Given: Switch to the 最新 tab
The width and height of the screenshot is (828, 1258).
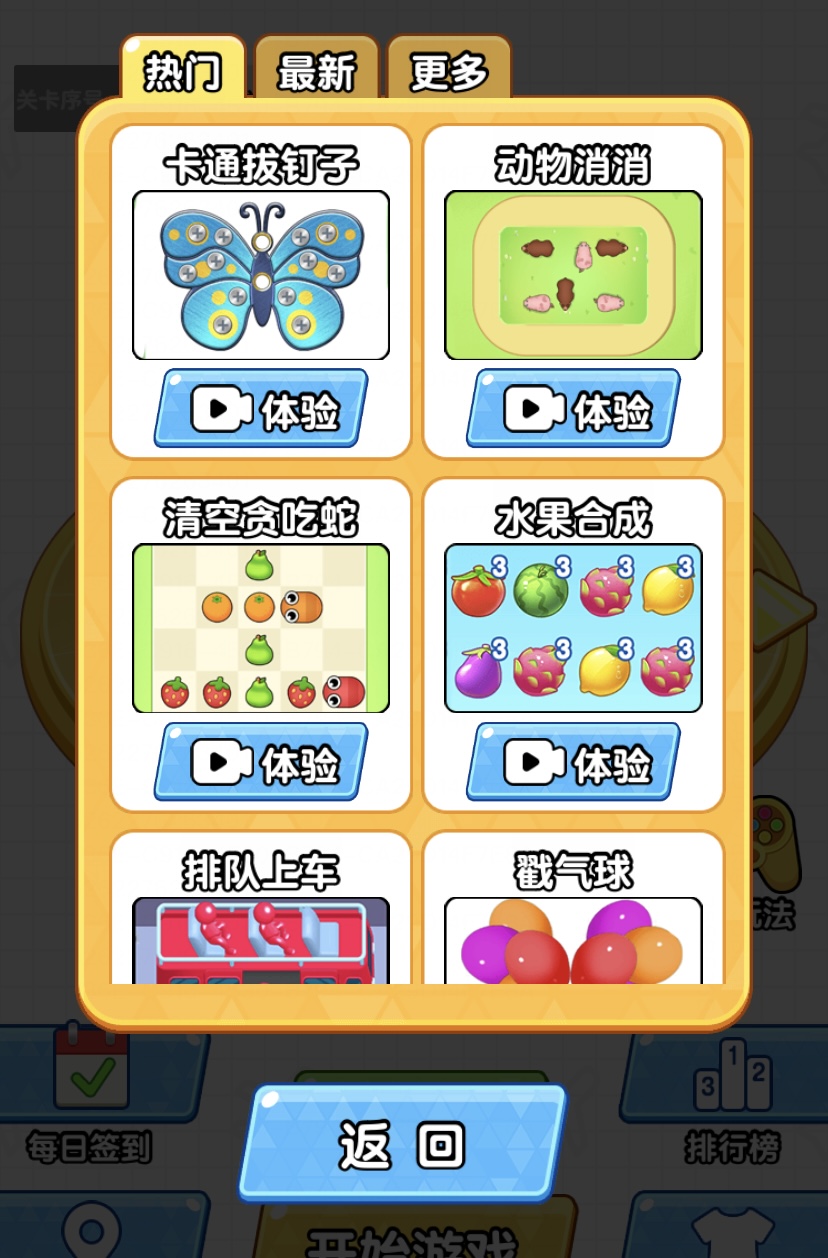Looking at the screenshot, I should click(x=316, y=71).
